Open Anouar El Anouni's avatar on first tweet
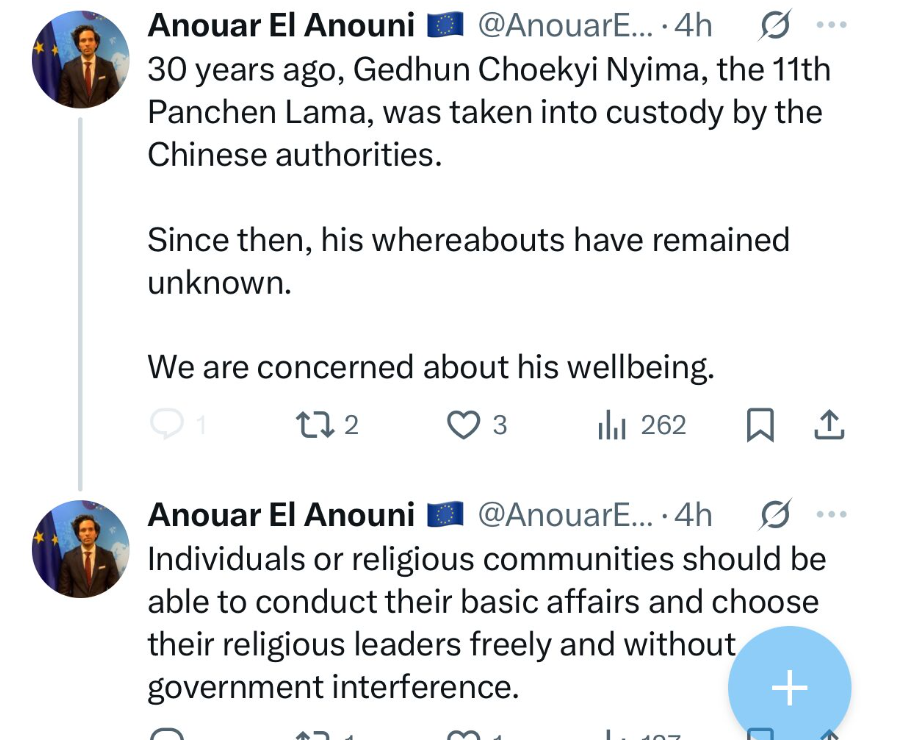The image size is (906, 740). tap(81, 61)
